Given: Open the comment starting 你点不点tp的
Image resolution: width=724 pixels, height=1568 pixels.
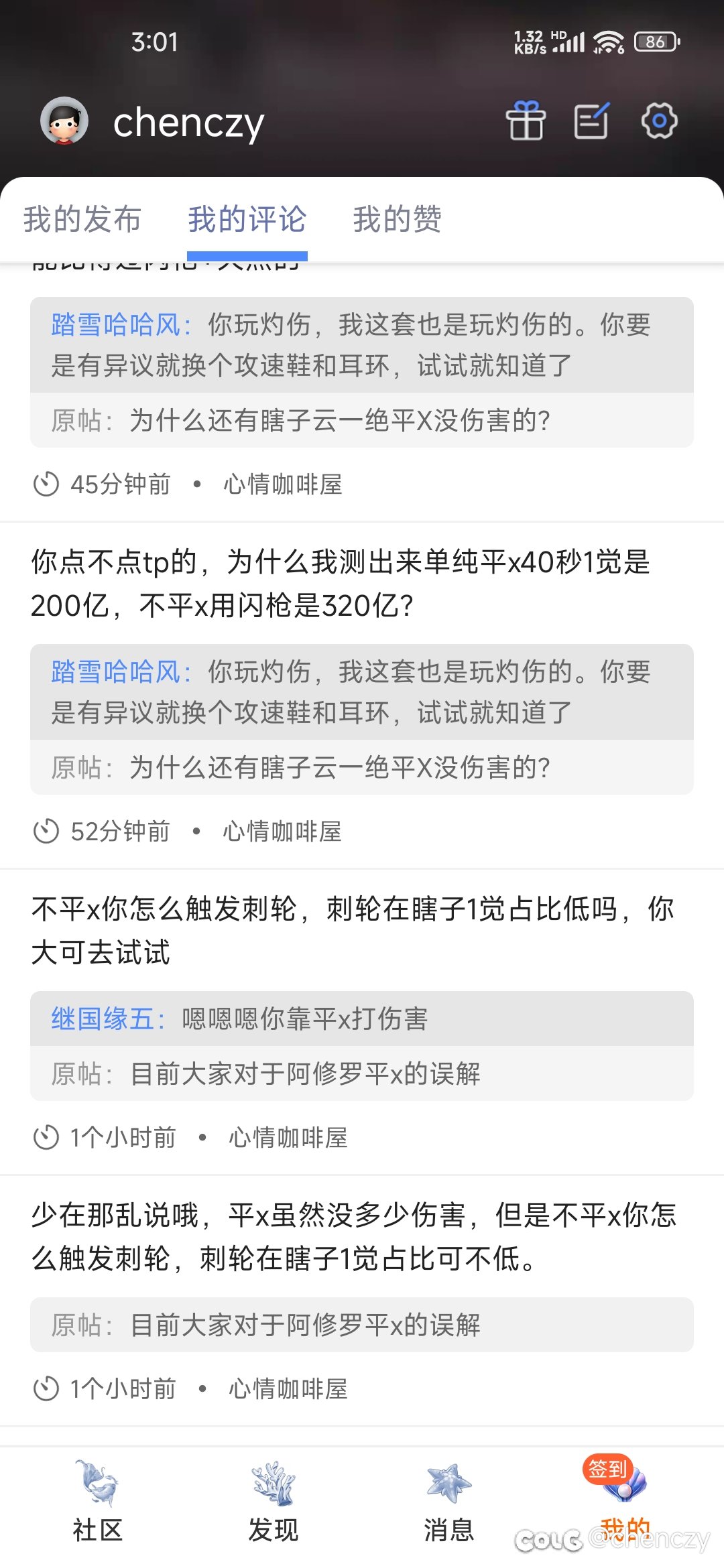Looking at the screenshot, I should coord(341,583).
